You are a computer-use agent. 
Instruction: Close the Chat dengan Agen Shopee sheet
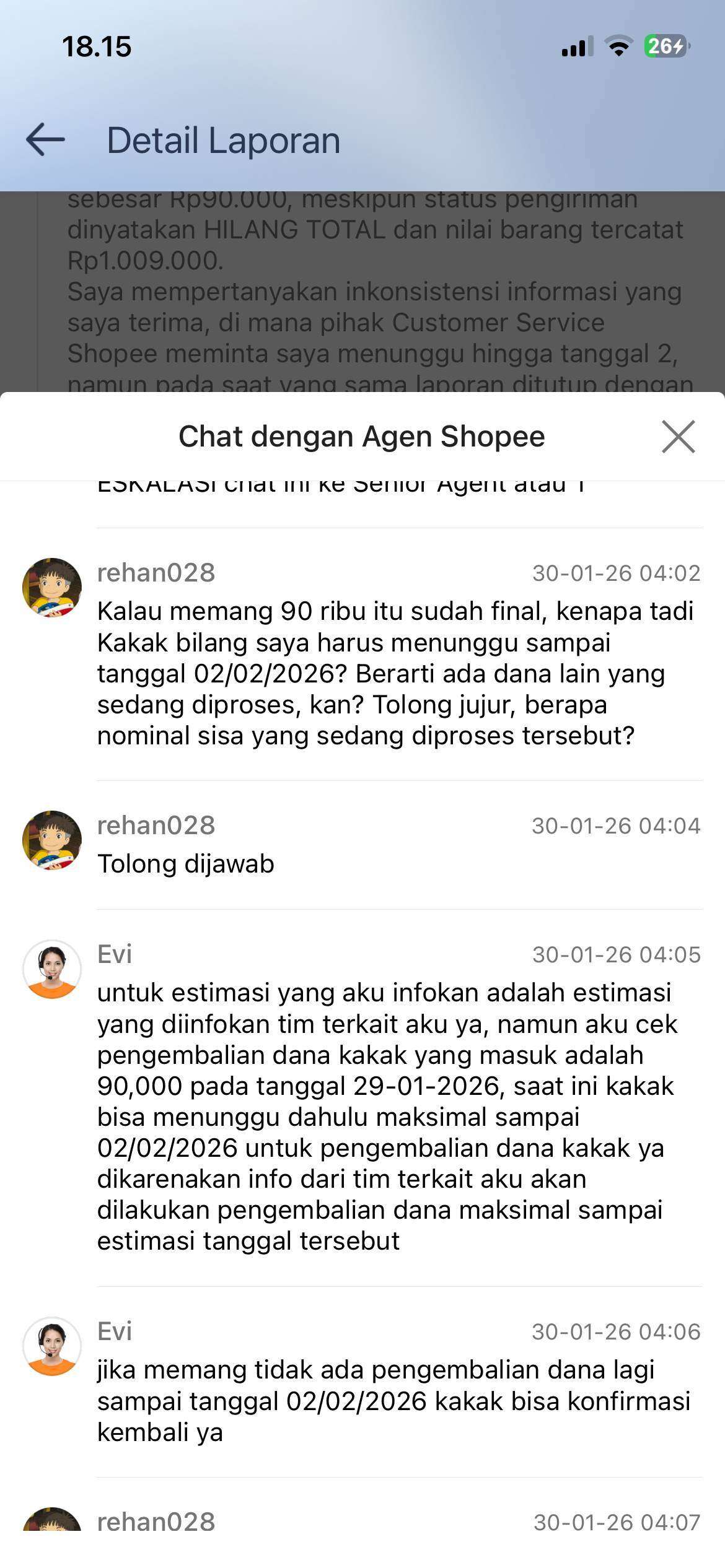point(678,437)
